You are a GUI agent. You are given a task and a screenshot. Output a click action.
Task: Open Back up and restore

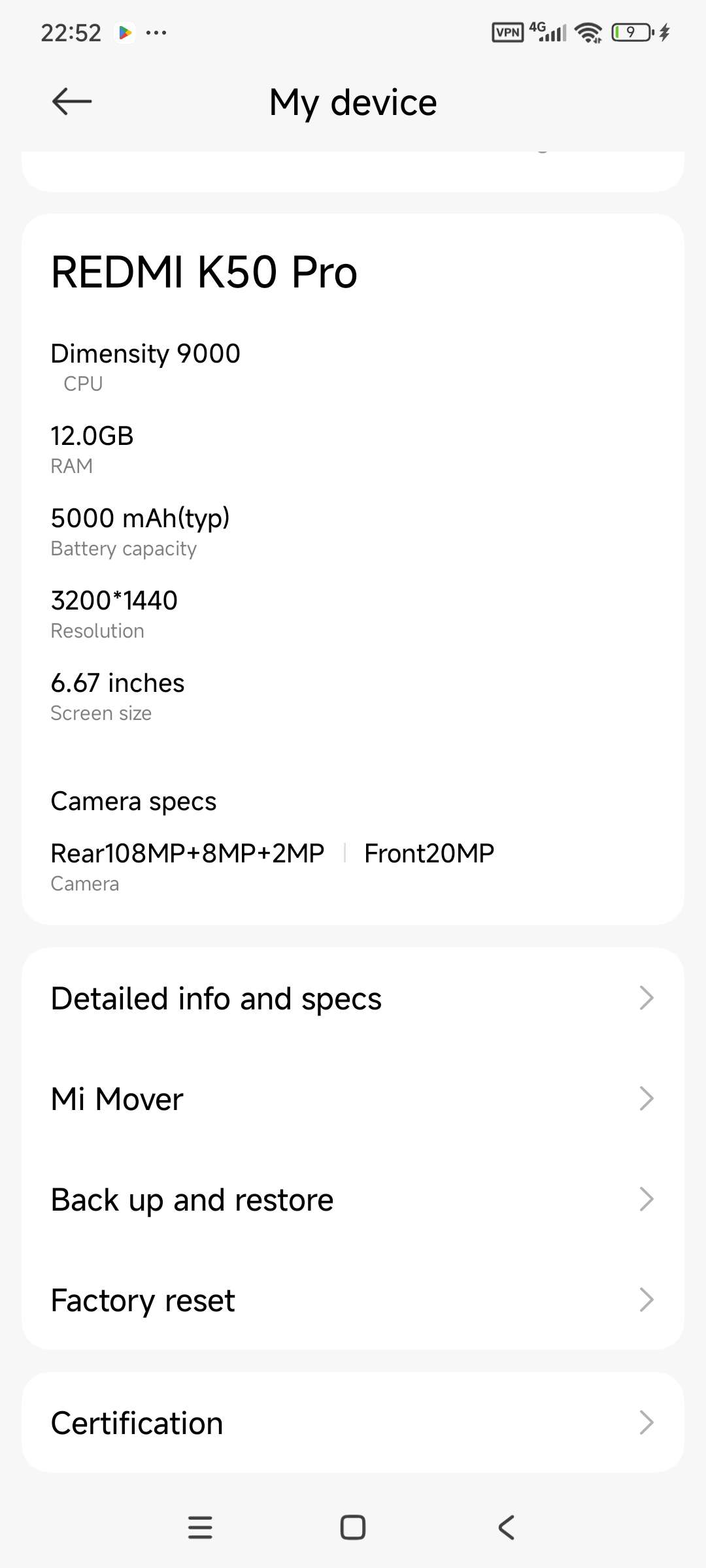(x=353, y=1200)
